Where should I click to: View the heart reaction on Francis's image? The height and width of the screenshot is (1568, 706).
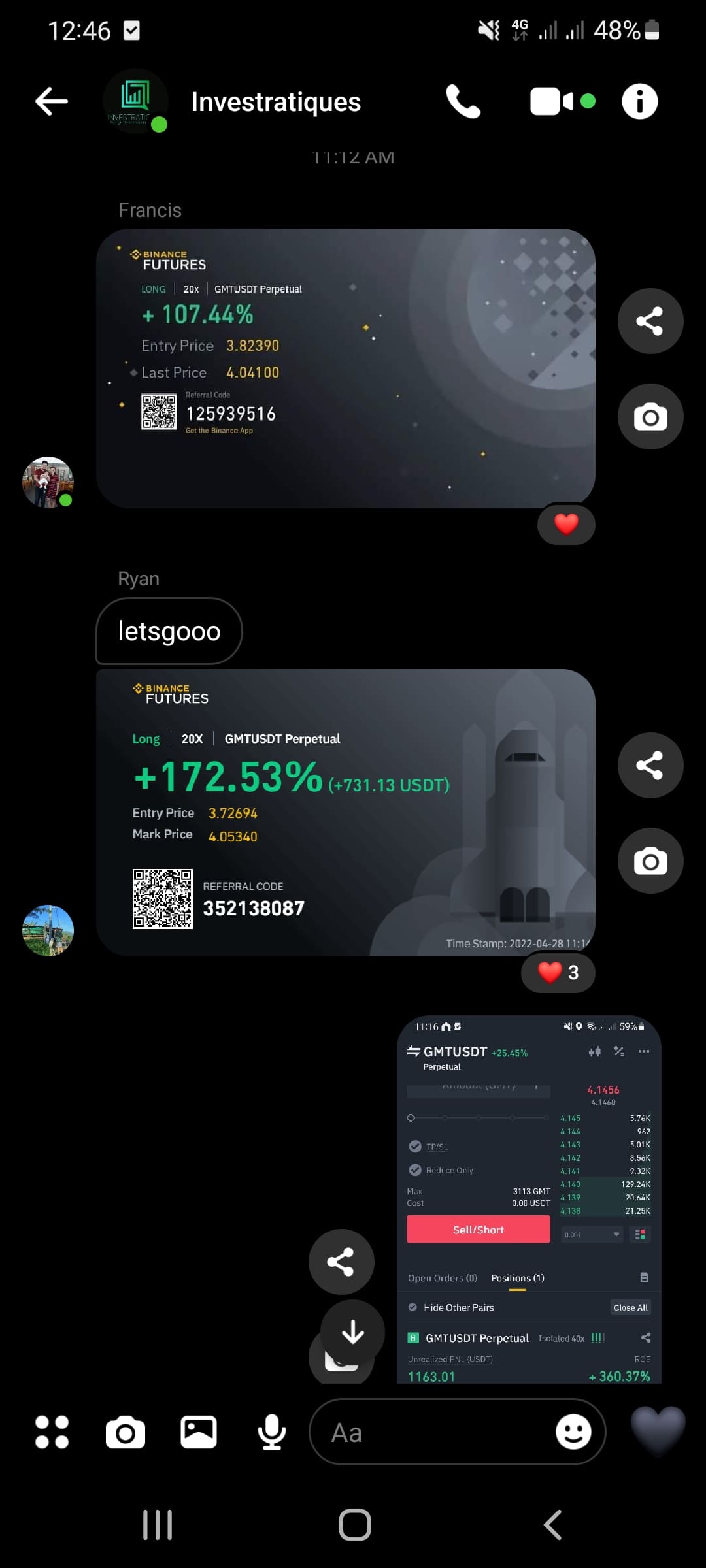566,524
